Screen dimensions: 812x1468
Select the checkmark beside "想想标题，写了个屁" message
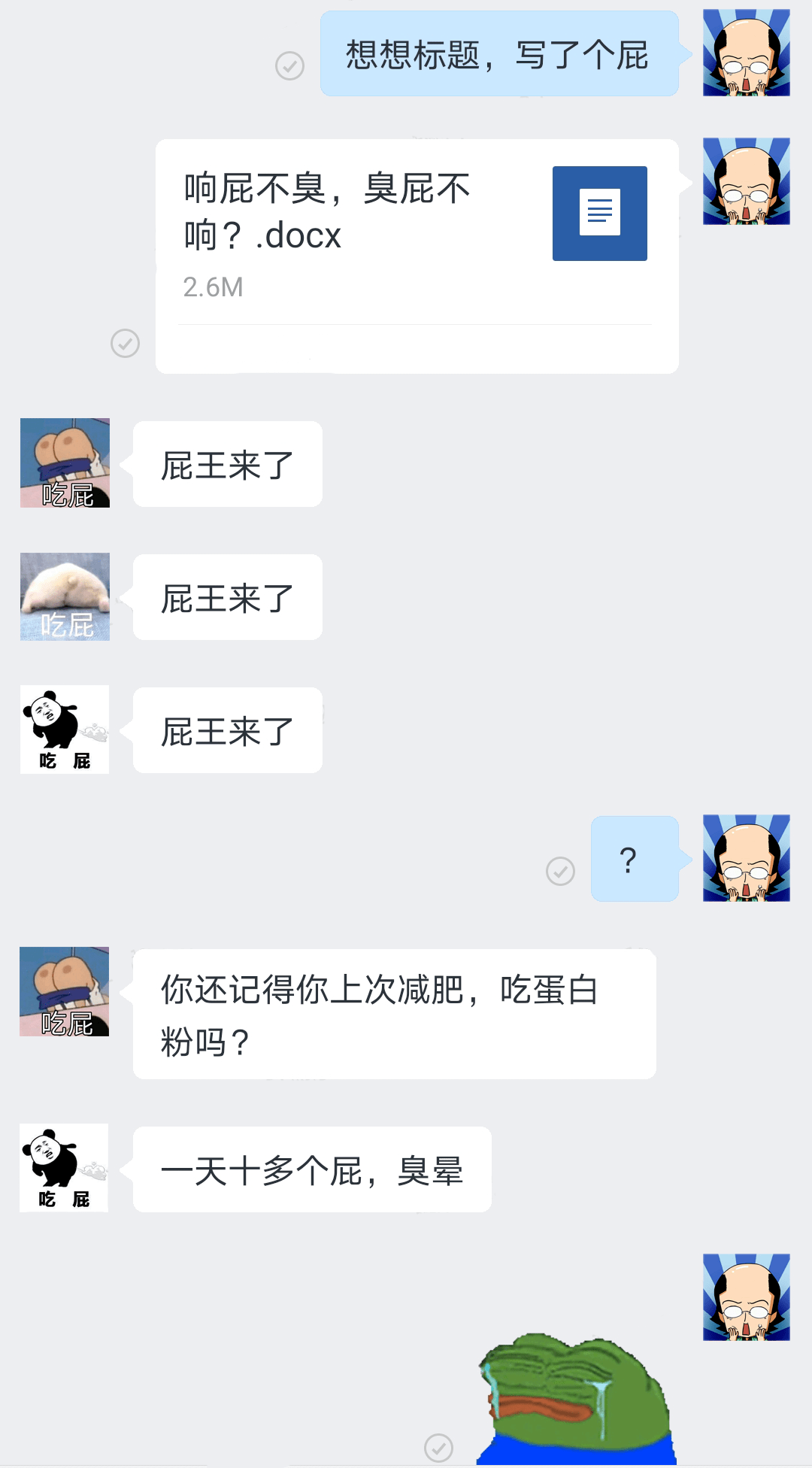289,66
